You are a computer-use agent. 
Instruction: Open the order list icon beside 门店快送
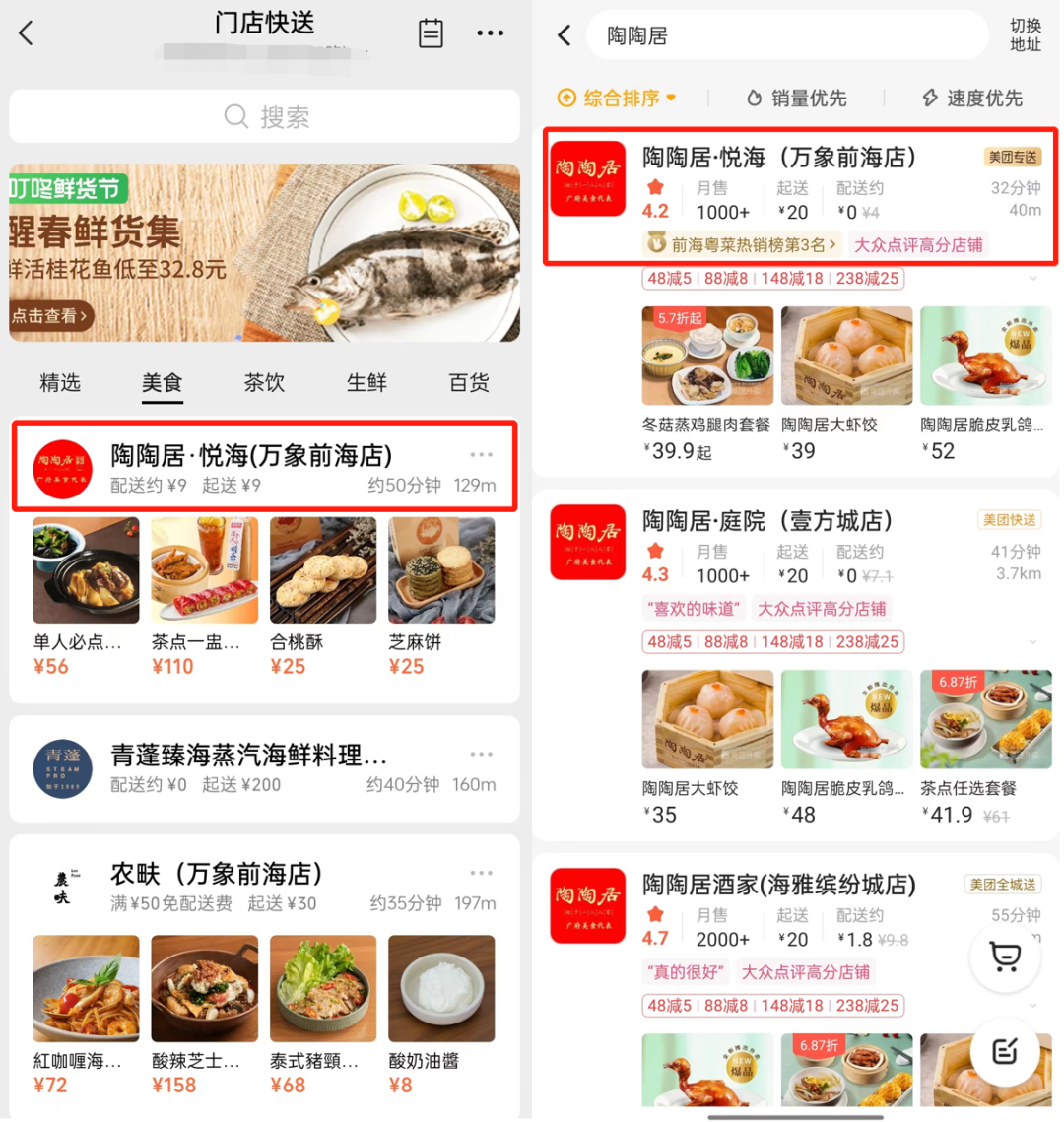[x=431, y=33]
